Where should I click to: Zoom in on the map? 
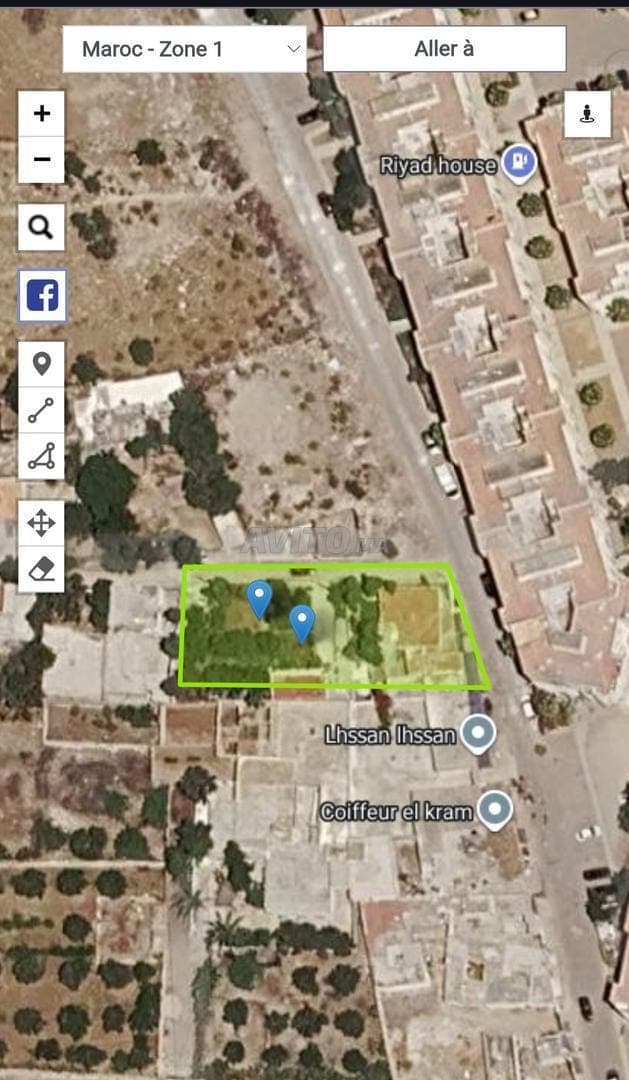(41, 114)
